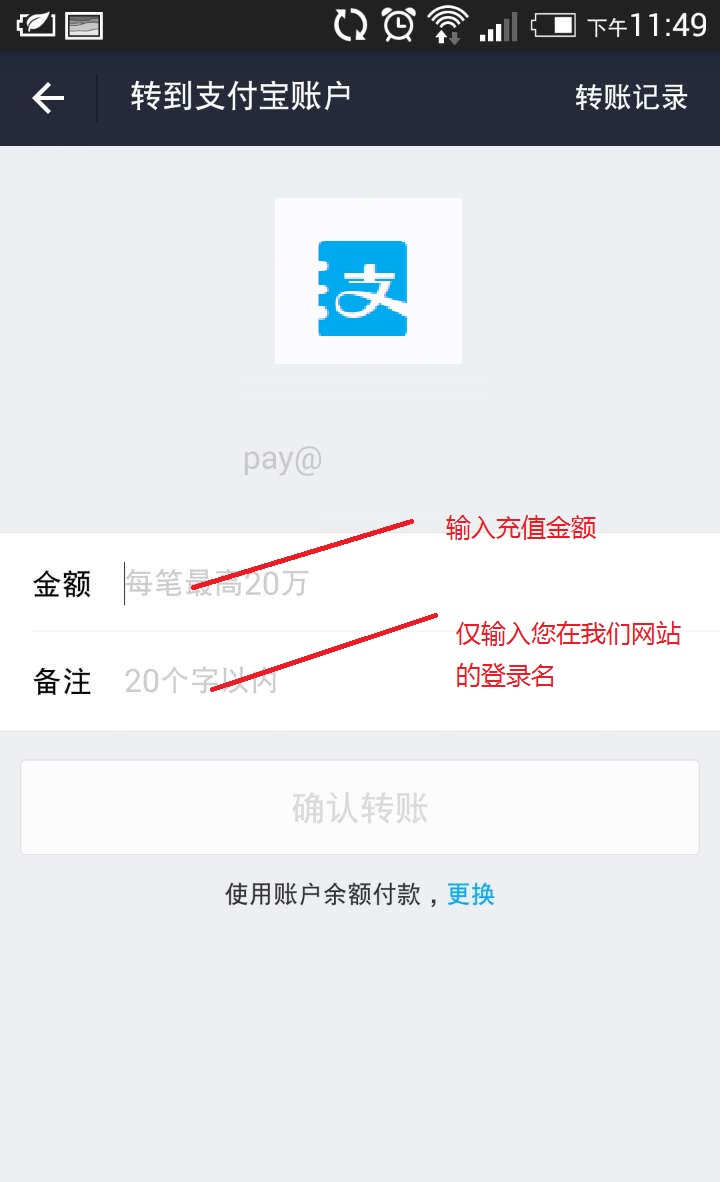The image size is (724, 1182).
Task: Open 转账记录 transfer records
Action: [x=631, y=98]
